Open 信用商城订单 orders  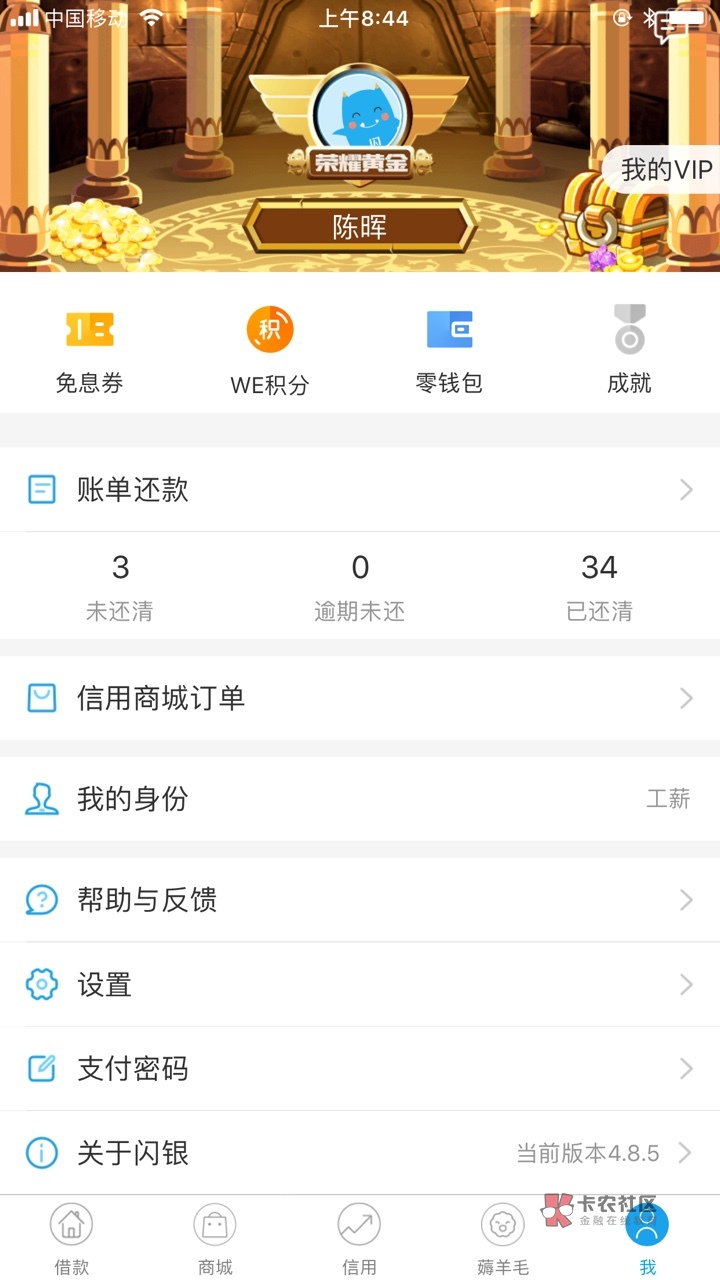tap(360, 698)
